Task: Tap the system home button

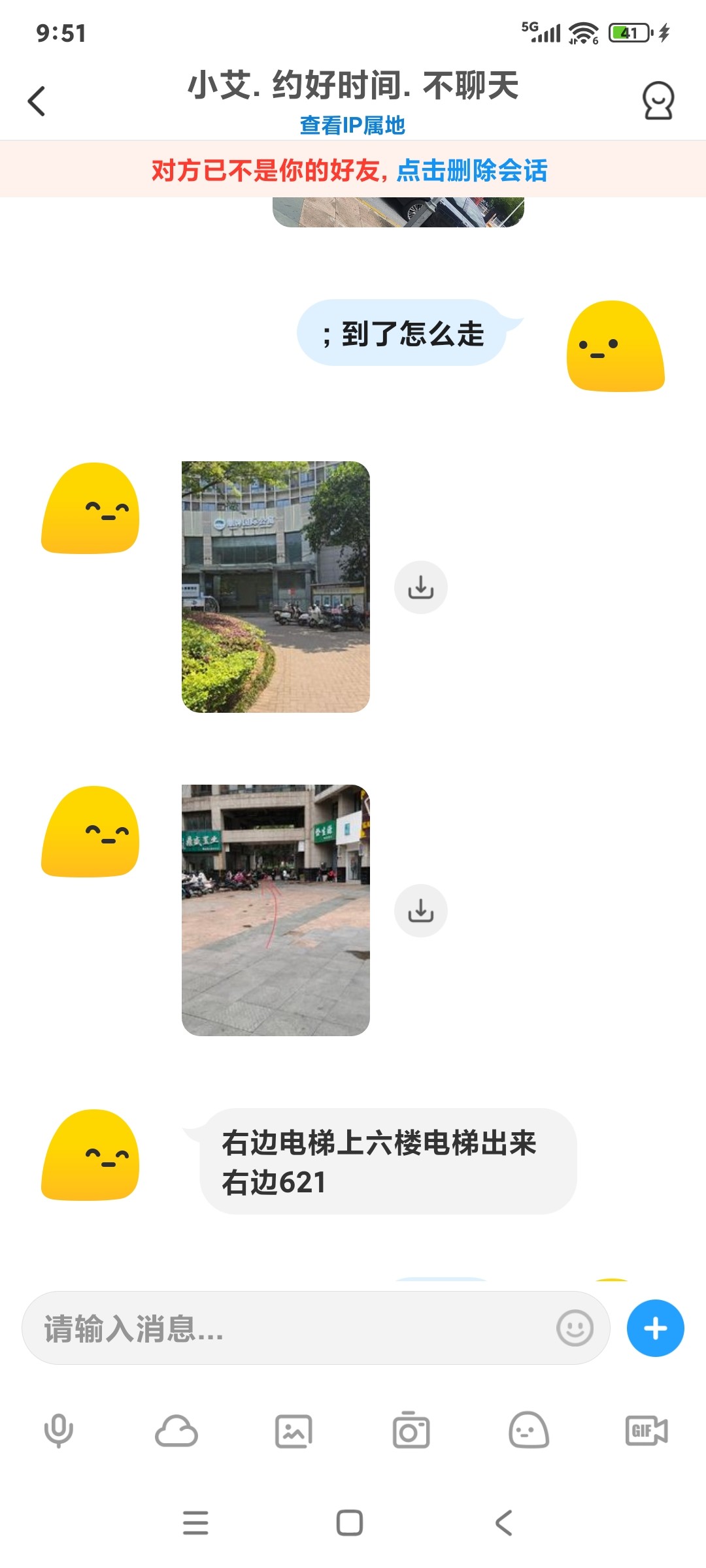Action: pos(350,1523)
